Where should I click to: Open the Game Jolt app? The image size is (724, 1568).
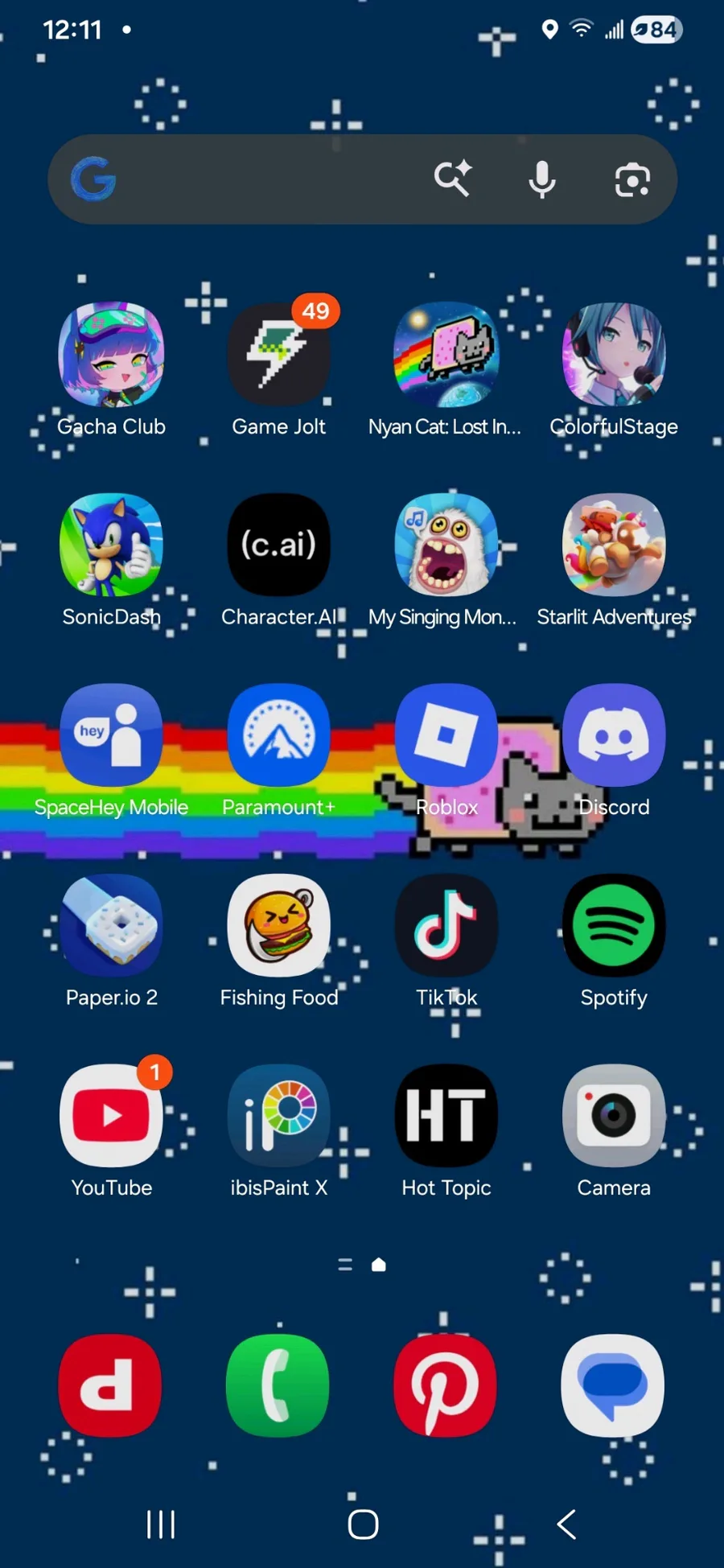pos(278,355)
